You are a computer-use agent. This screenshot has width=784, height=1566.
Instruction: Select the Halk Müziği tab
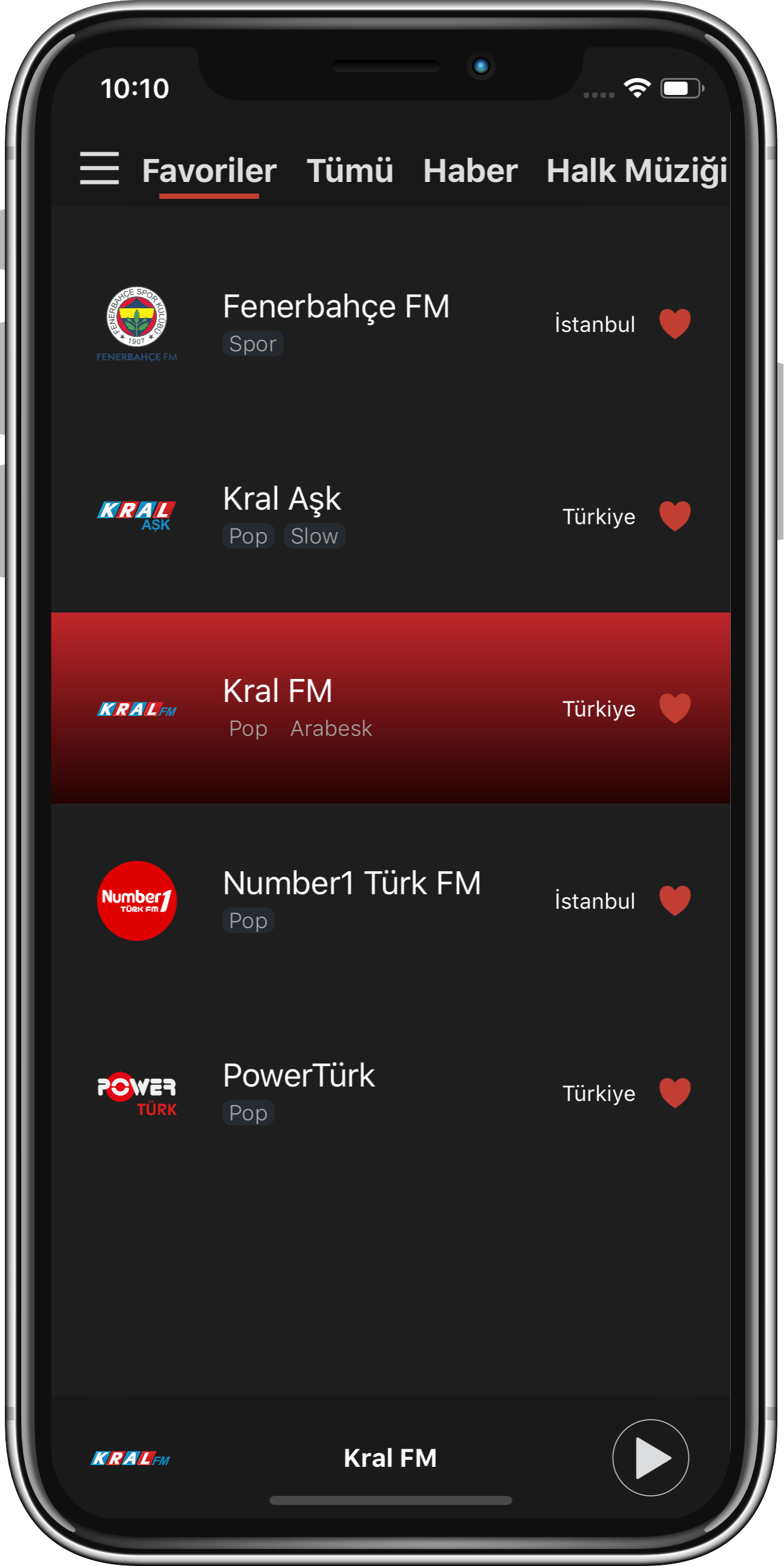point(636,171)
